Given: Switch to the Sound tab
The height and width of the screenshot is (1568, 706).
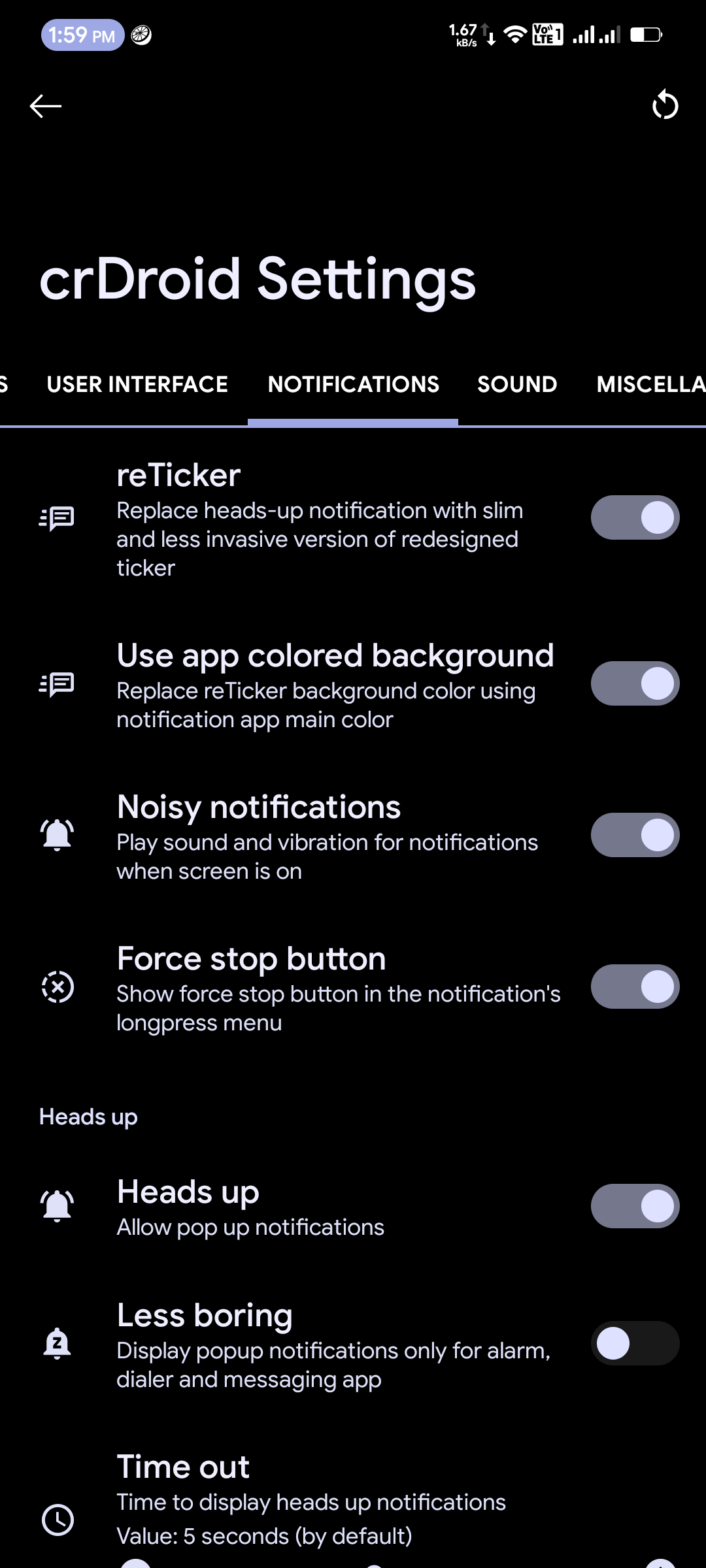Looking at the screenshot, I should (517, 384).
